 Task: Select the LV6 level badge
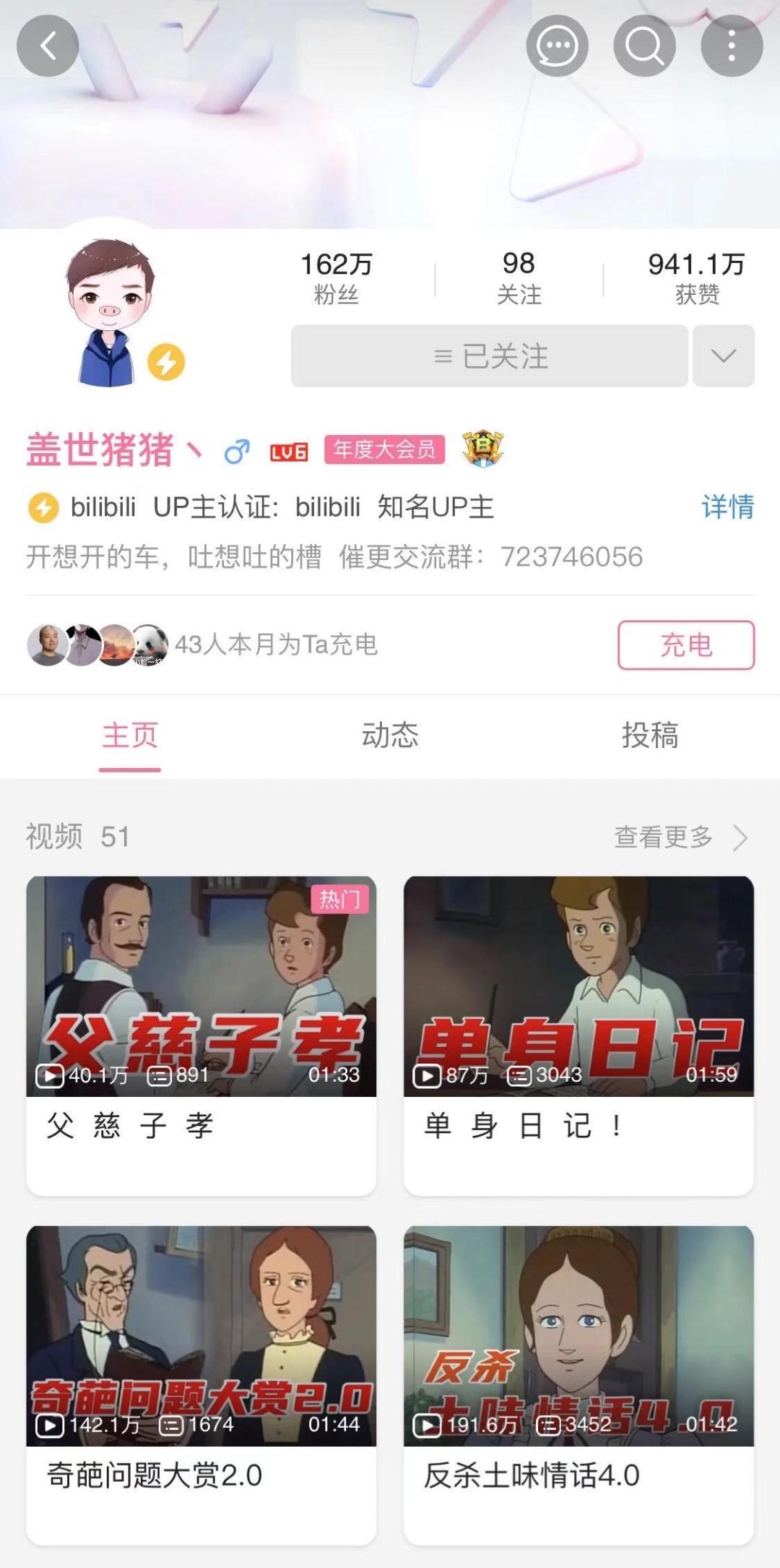[x=287, y=451]
